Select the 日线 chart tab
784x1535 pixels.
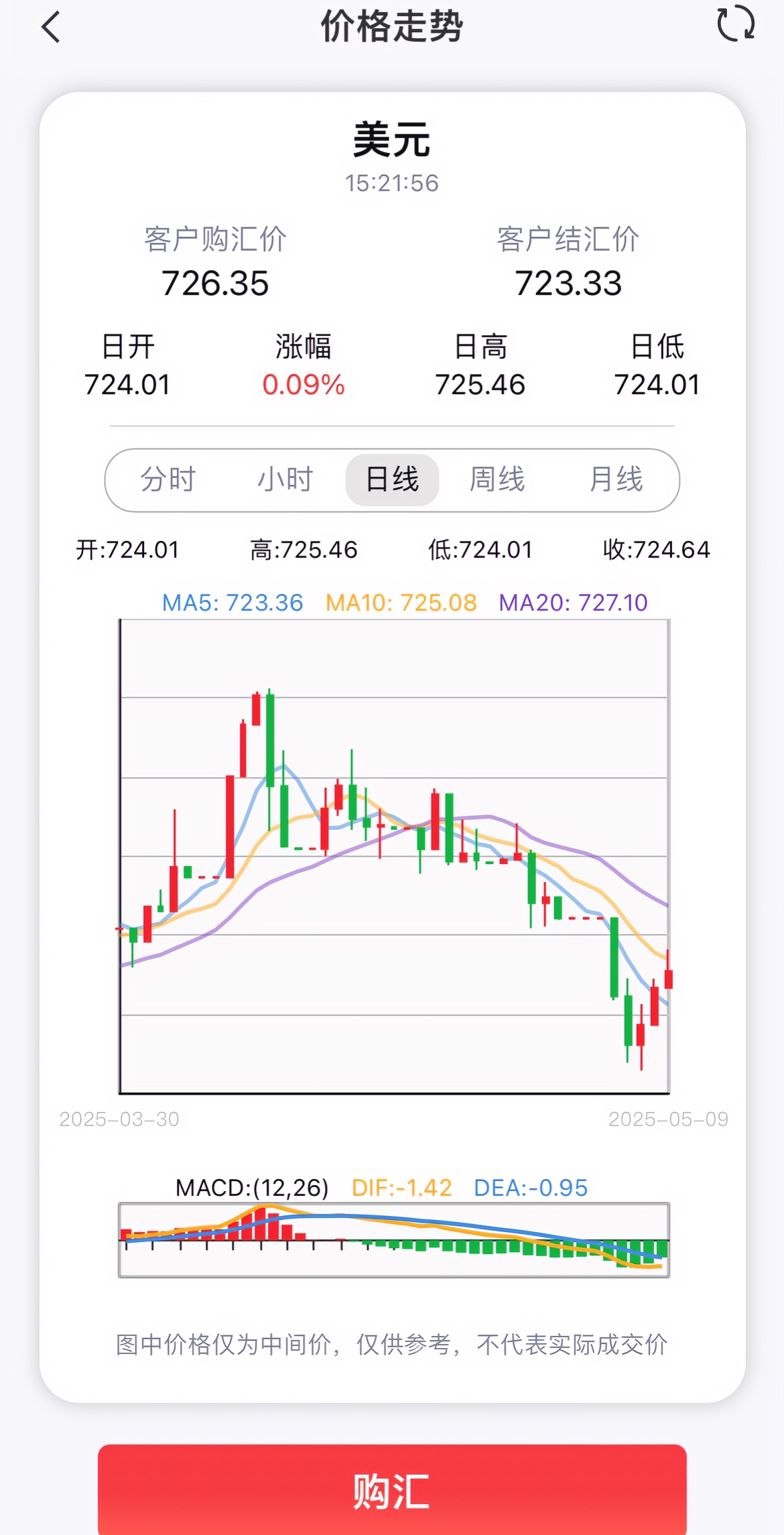[x=392, y=480]
